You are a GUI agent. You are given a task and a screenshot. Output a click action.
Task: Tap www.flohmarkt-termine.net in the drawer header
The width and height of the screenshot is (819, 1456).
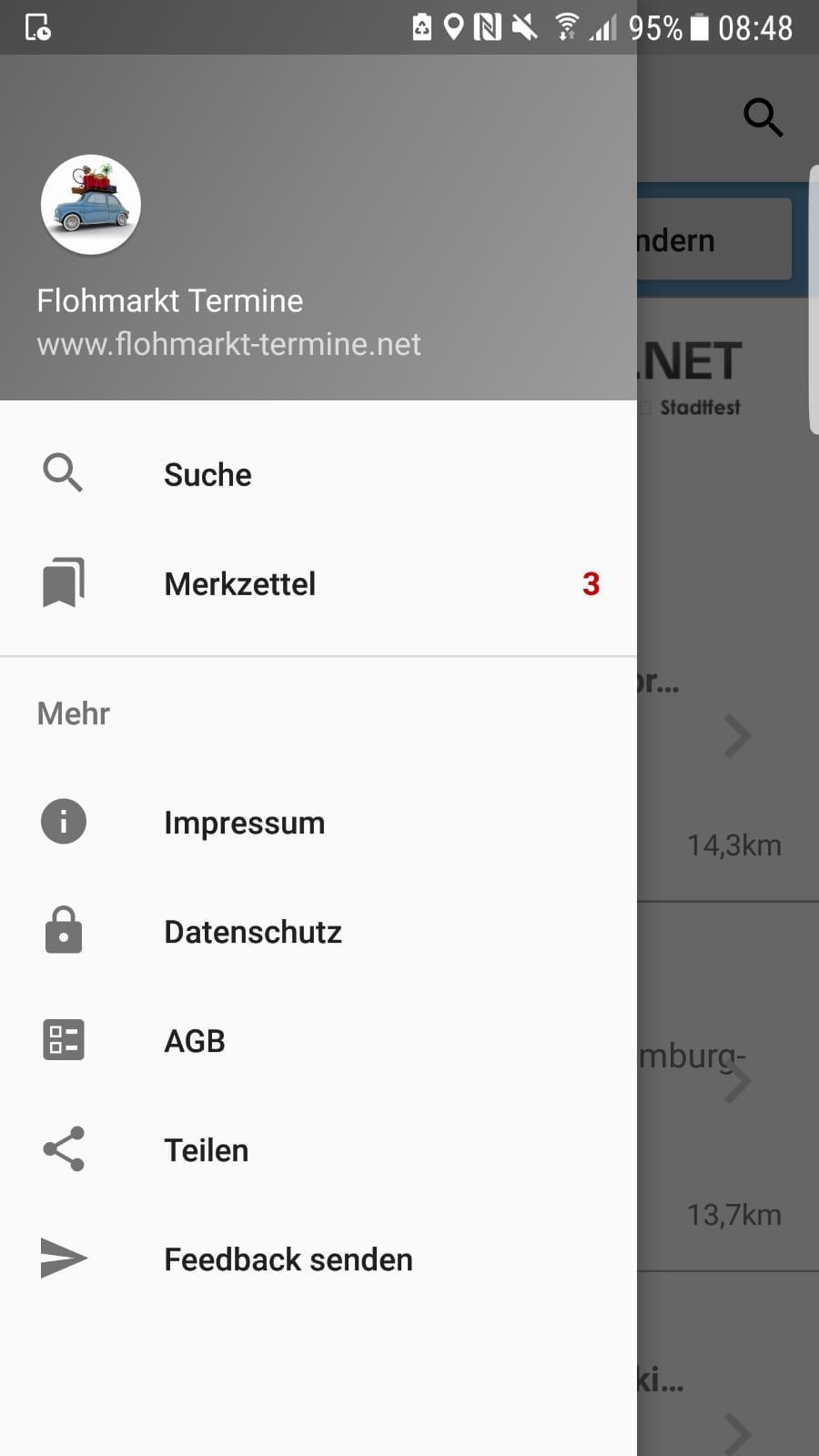227,344
